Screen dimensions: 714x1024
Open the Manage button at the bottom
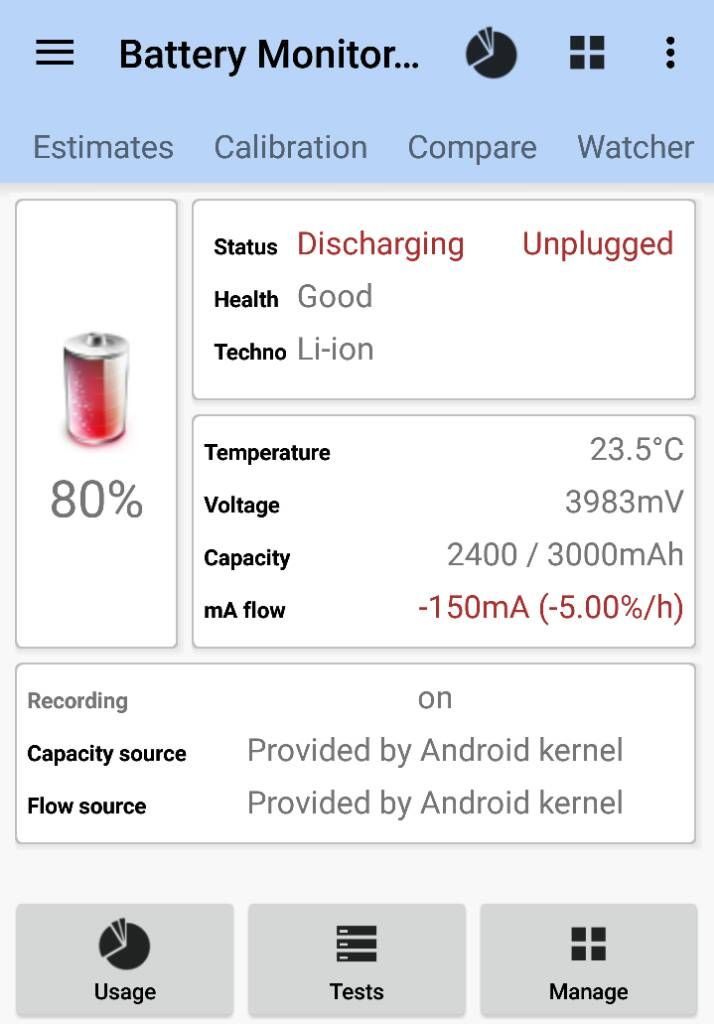588,960
